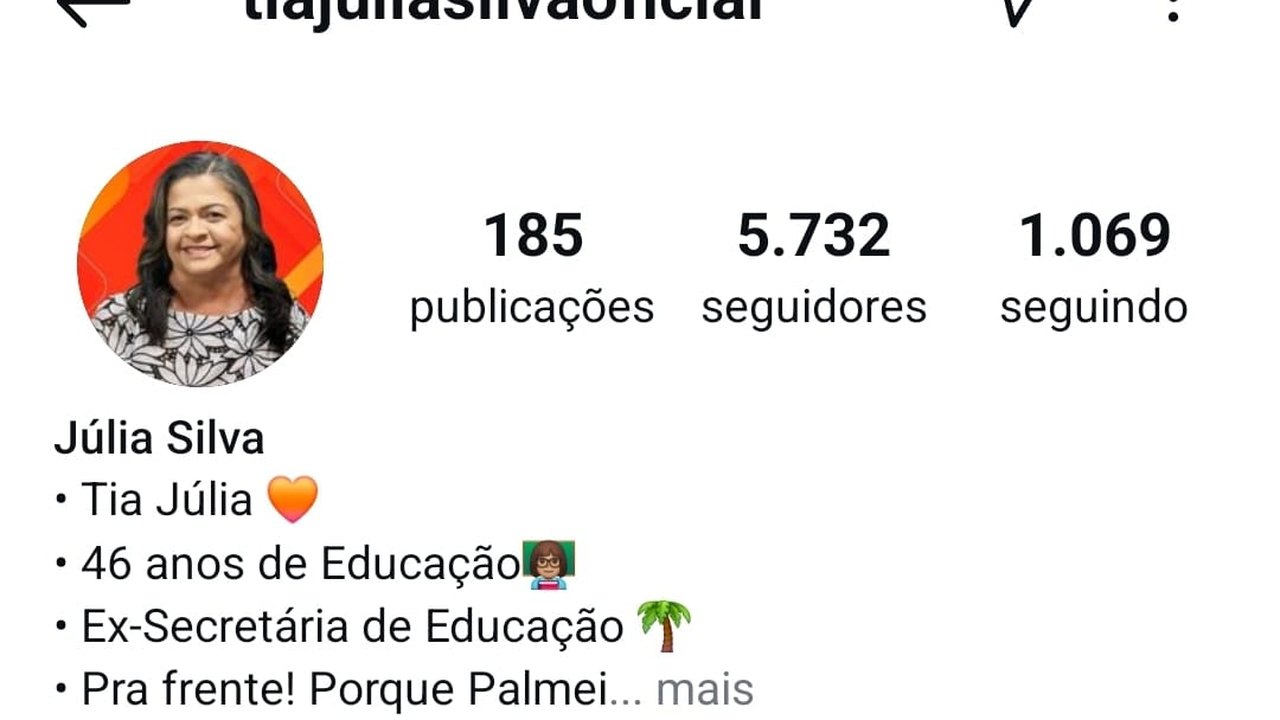1280x720 pixels.
Task: Jump to the 185 publicações
Action: (x=532, y=268)
